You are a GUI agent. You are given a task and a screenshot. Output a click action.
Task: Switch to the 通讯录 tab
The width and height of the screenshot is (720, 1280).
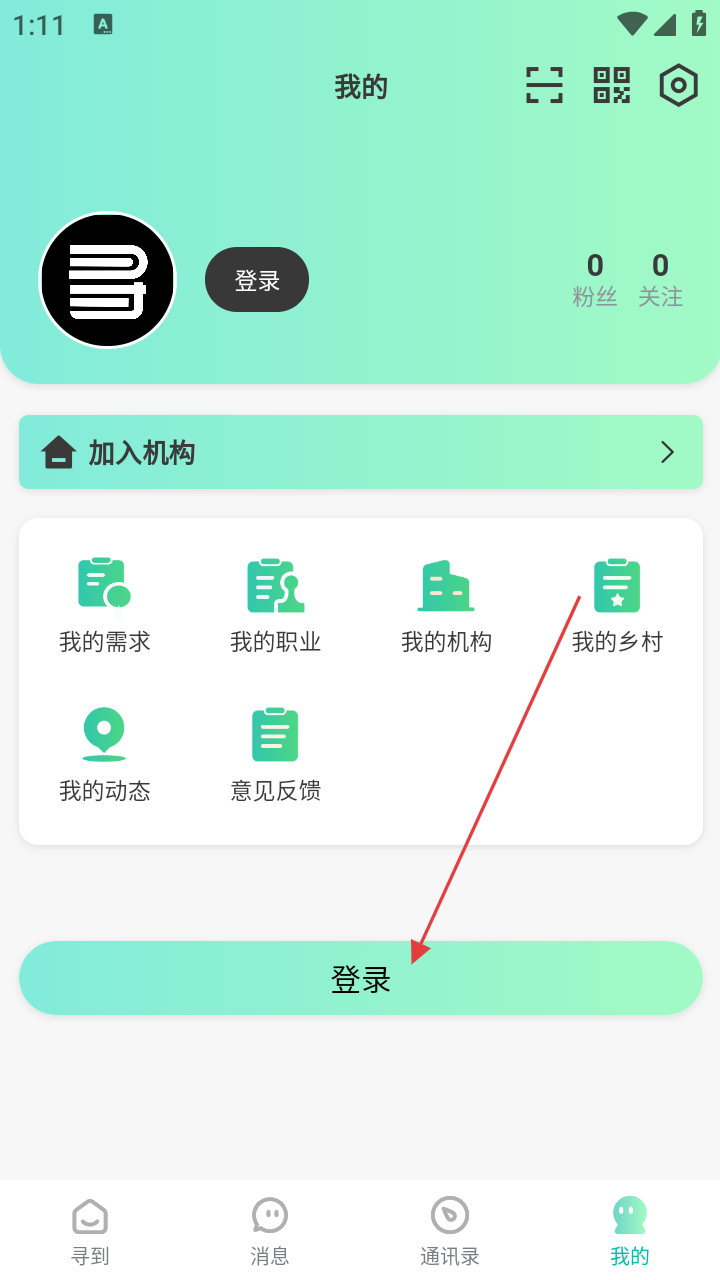(x=450, y=1230)
